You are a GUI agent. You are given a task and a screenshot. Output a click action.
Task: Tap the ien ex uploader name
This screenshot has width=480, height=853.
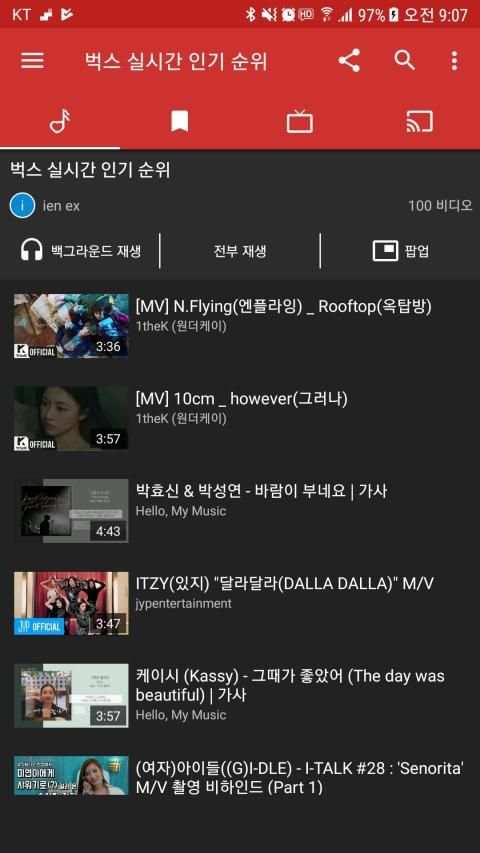(x=61, y=206)
